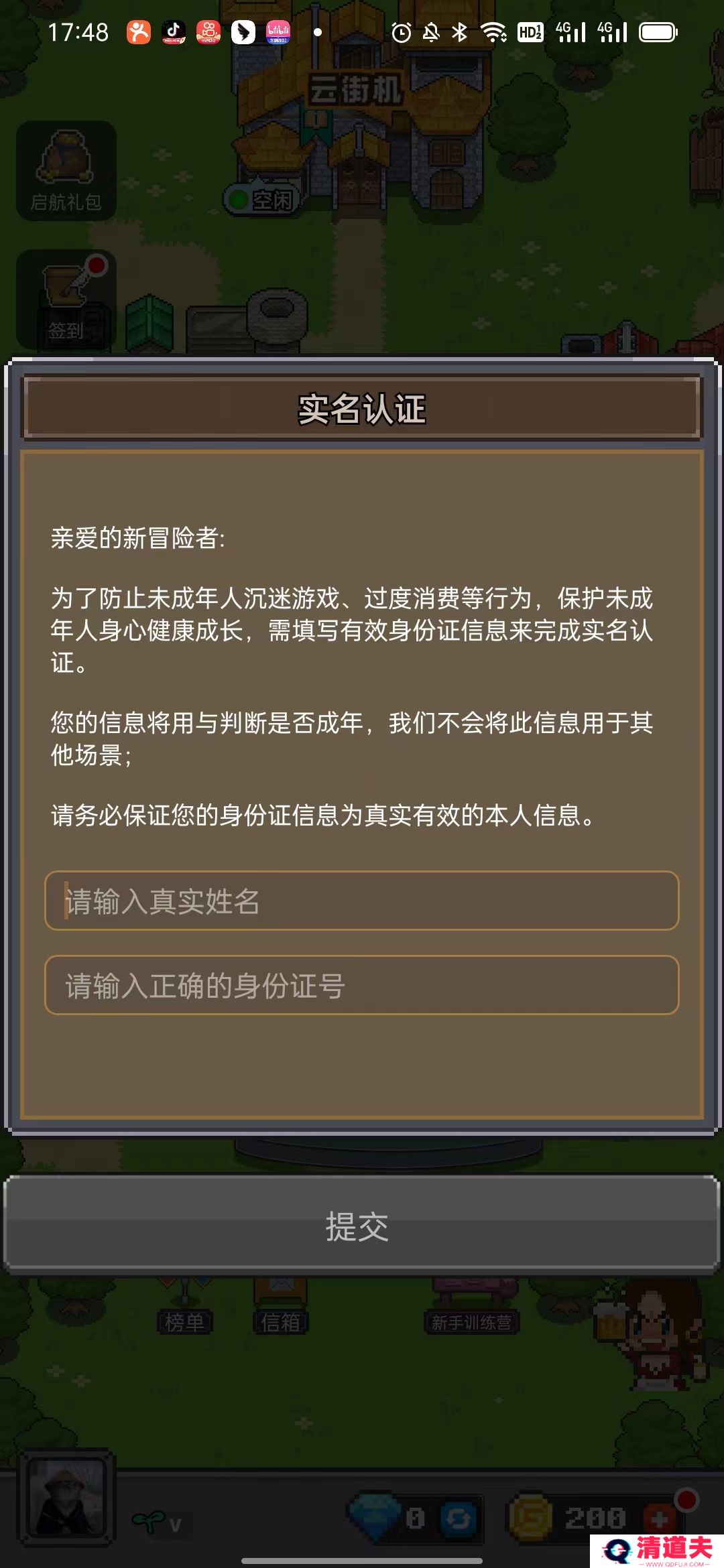
Task: Tap the real name input field
Action: click(x=362, y=901)
